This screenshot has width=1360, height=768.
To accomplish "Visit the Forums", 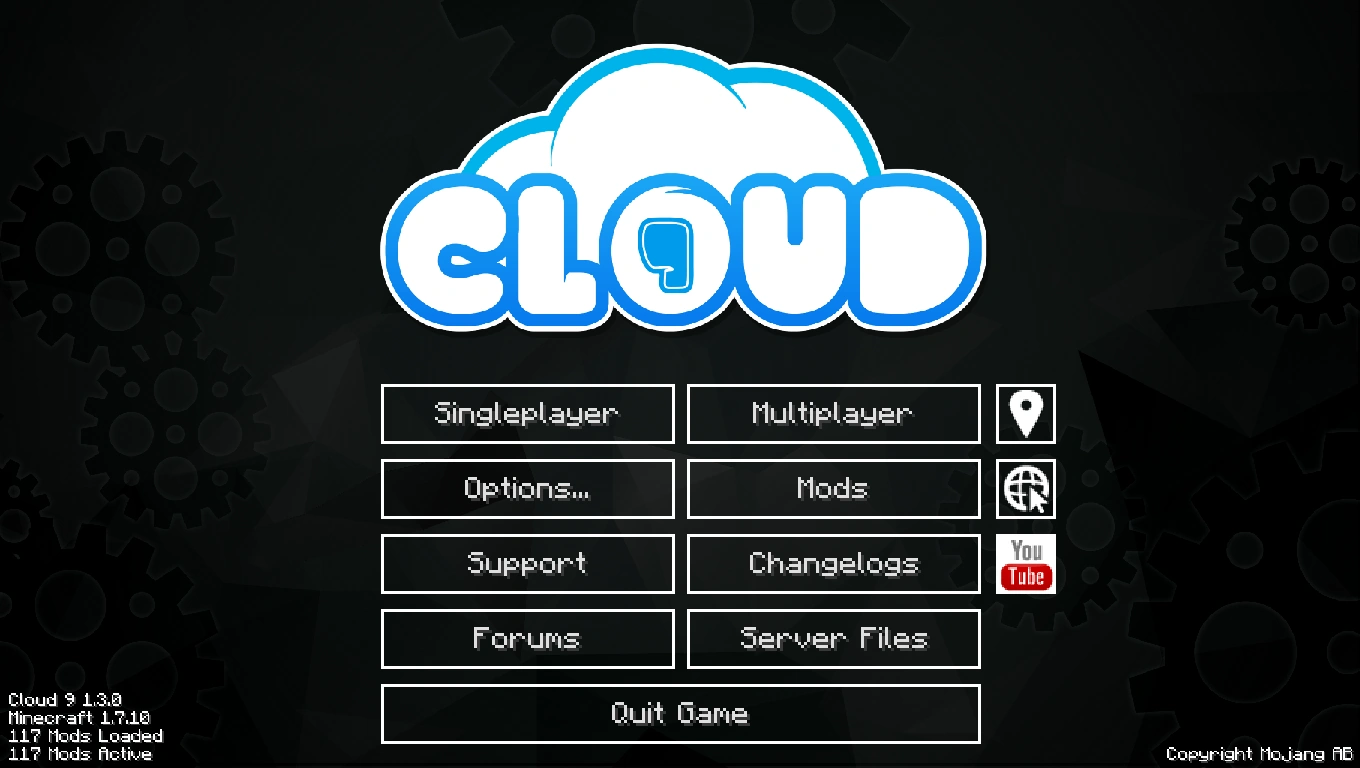I will pyautogui.click(x=528, y=639).
